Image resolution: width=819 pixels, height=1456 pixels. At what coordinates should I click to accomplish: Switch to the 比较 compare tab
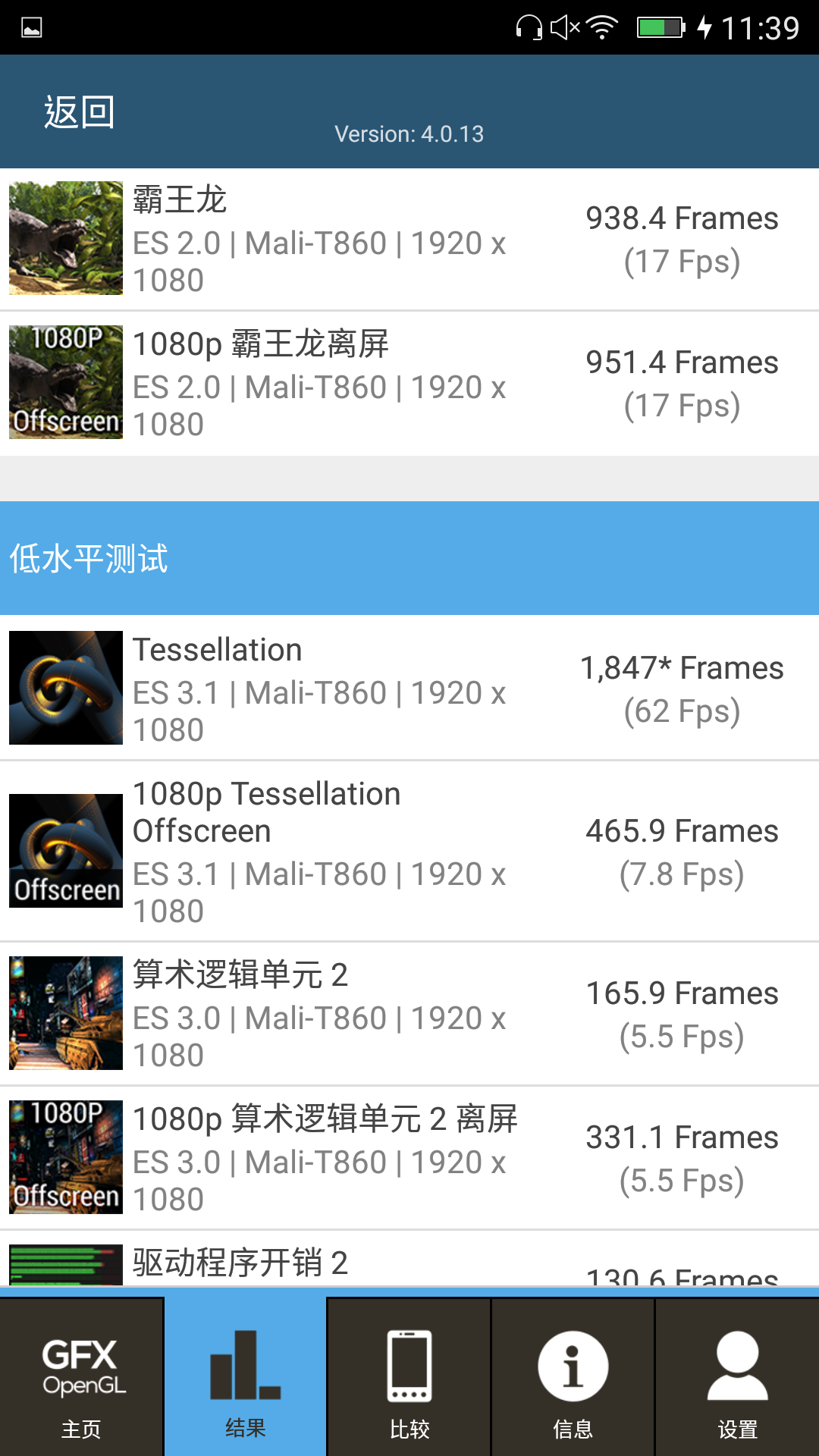tap(409, 1377)
